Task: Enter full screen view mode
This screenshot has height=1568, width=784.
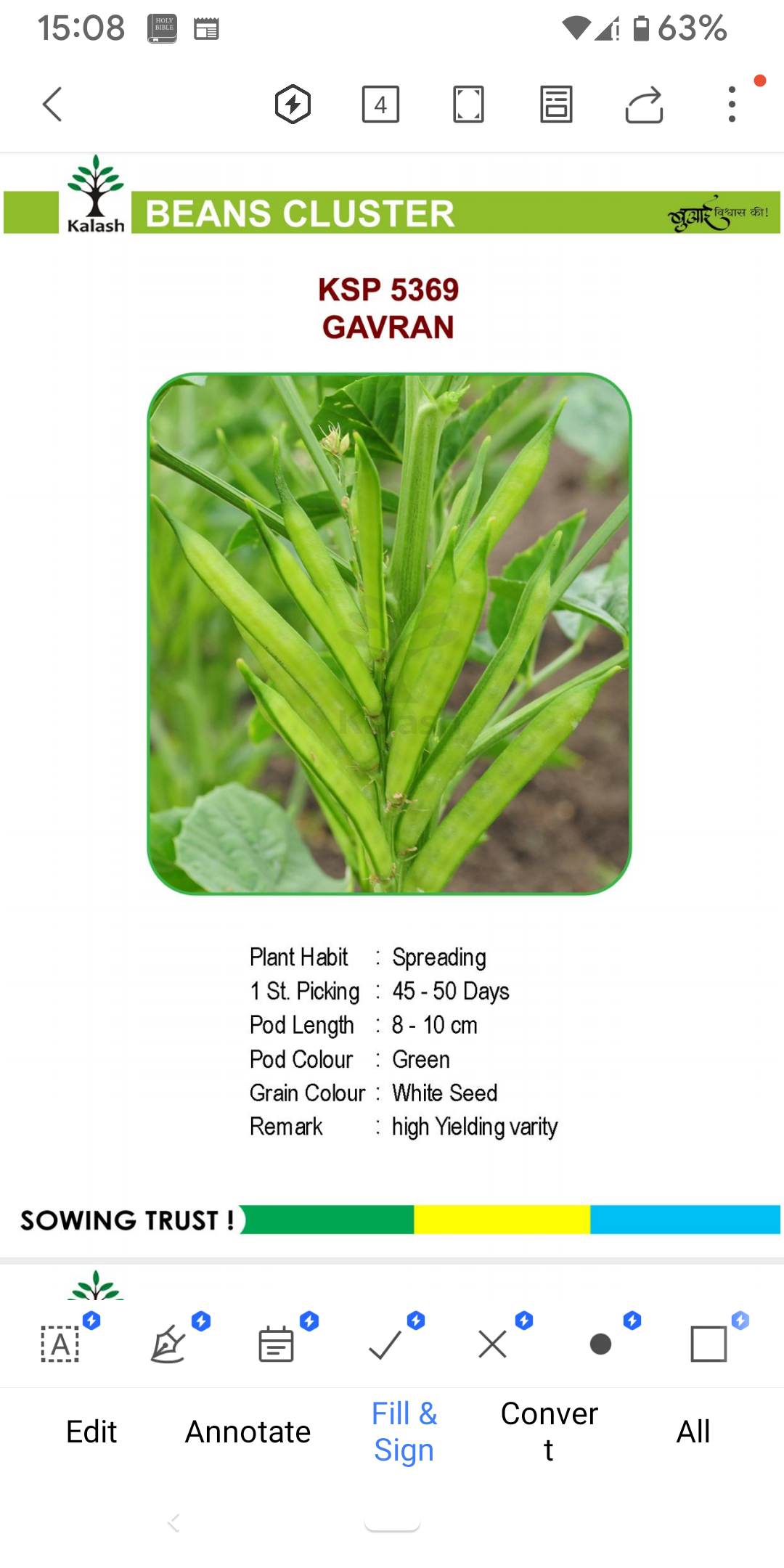Action: tap(468, 105)
